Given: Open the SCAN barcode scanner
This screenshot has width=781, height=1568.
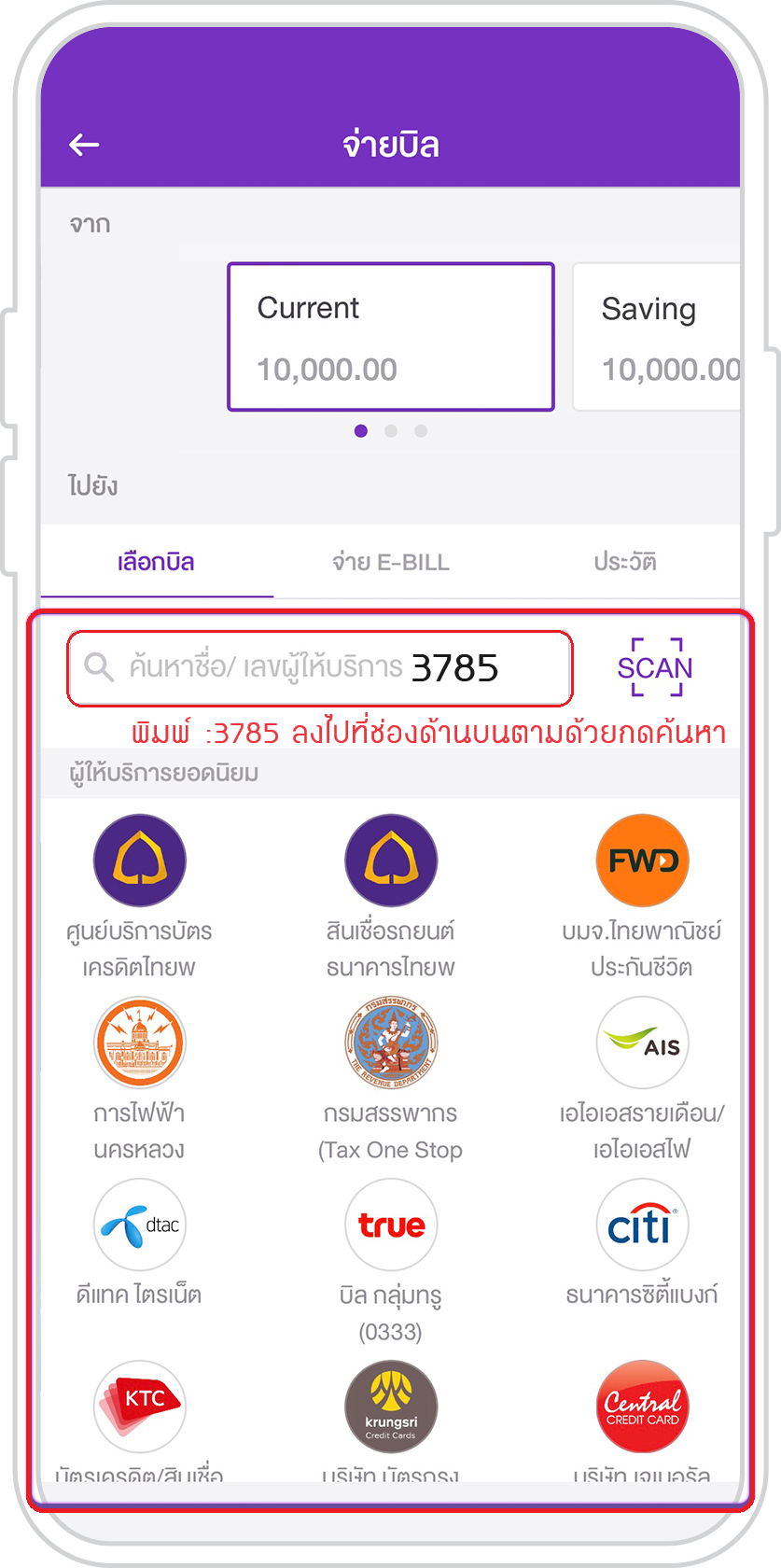Looking at the screenshot, I should (x=655, y=668).
